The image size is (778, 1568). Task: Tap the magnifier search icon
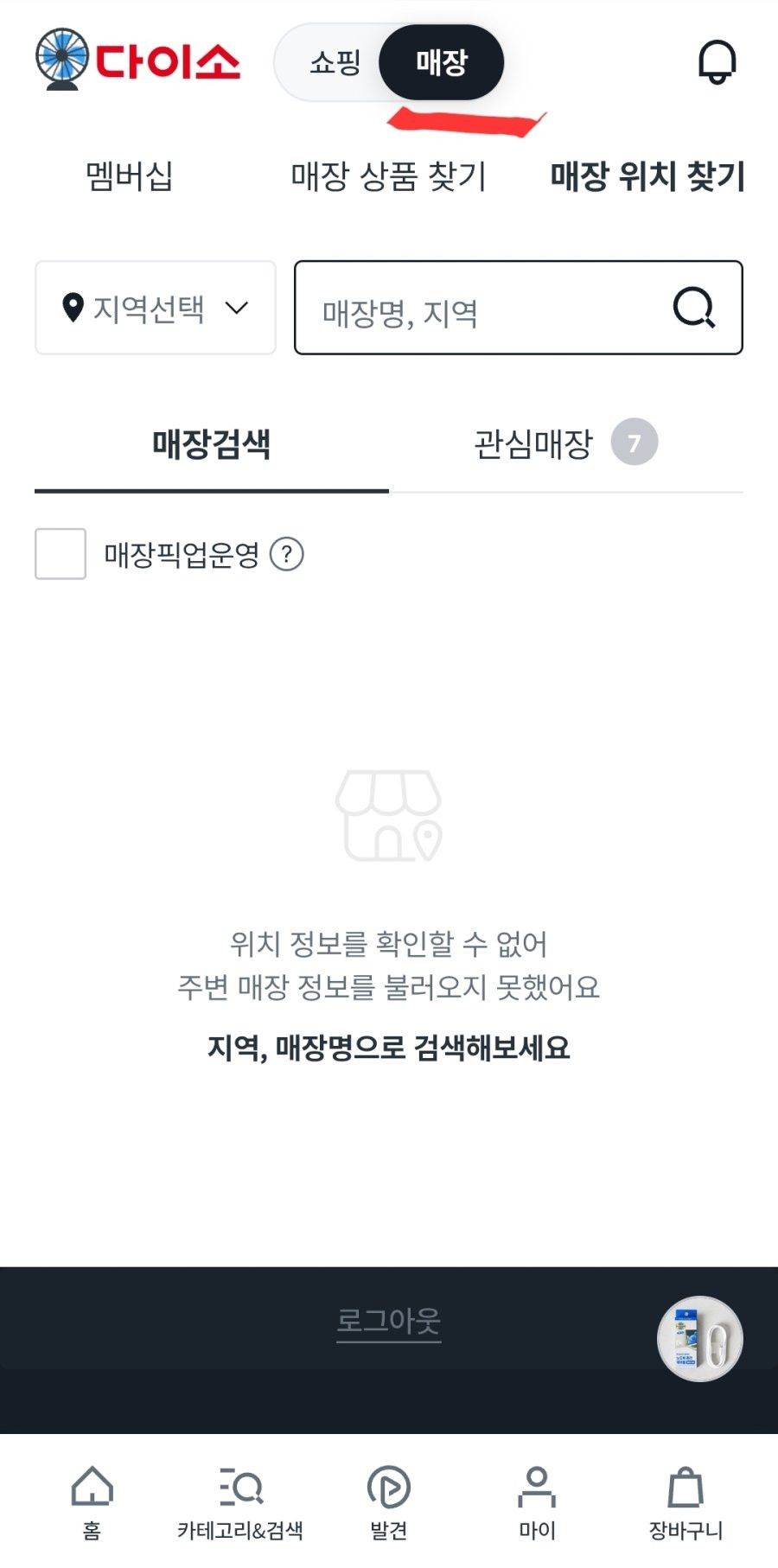693,308
